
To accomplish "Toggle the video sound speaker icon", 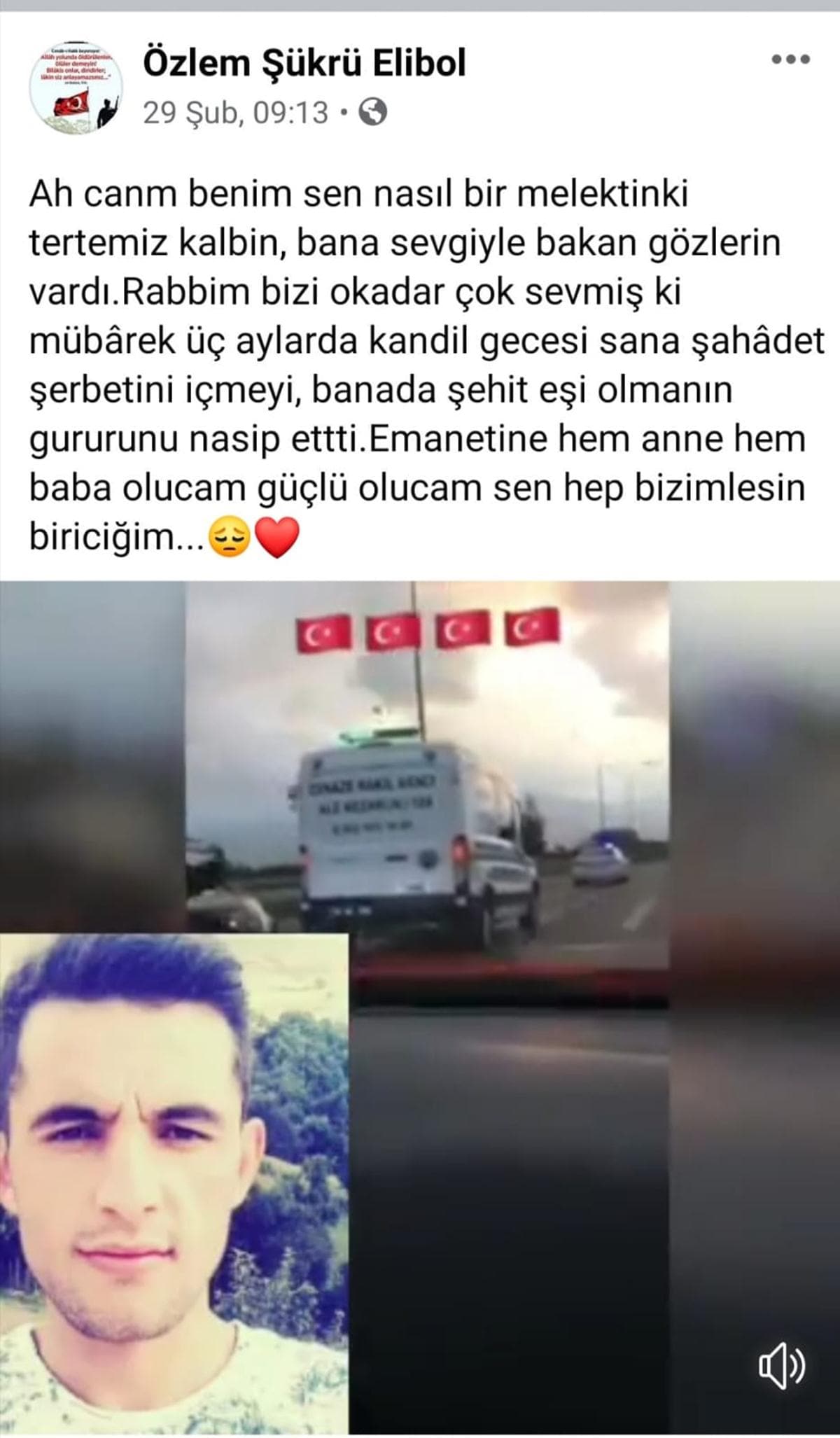I will [782, 1365].
